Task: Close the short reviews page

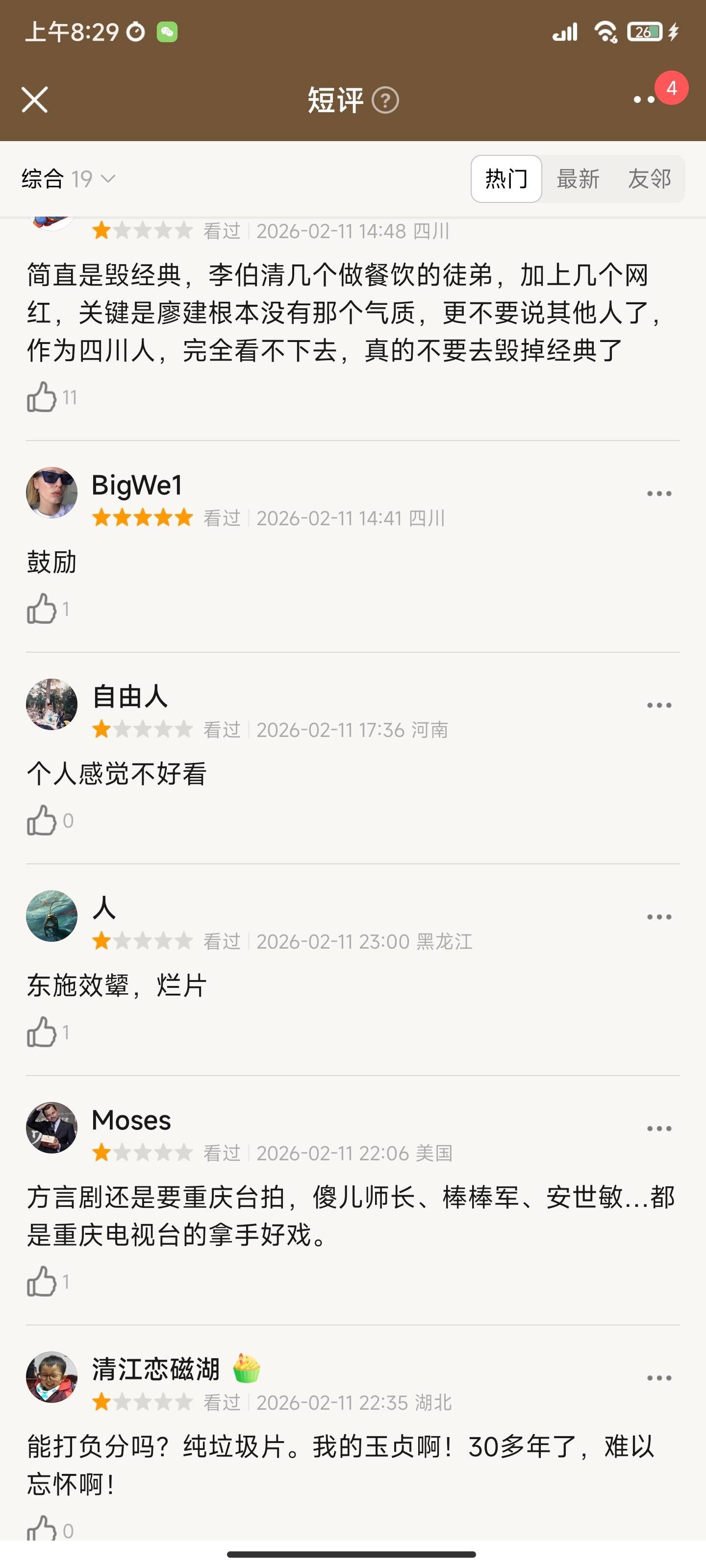Action: (x=35, y=100)
